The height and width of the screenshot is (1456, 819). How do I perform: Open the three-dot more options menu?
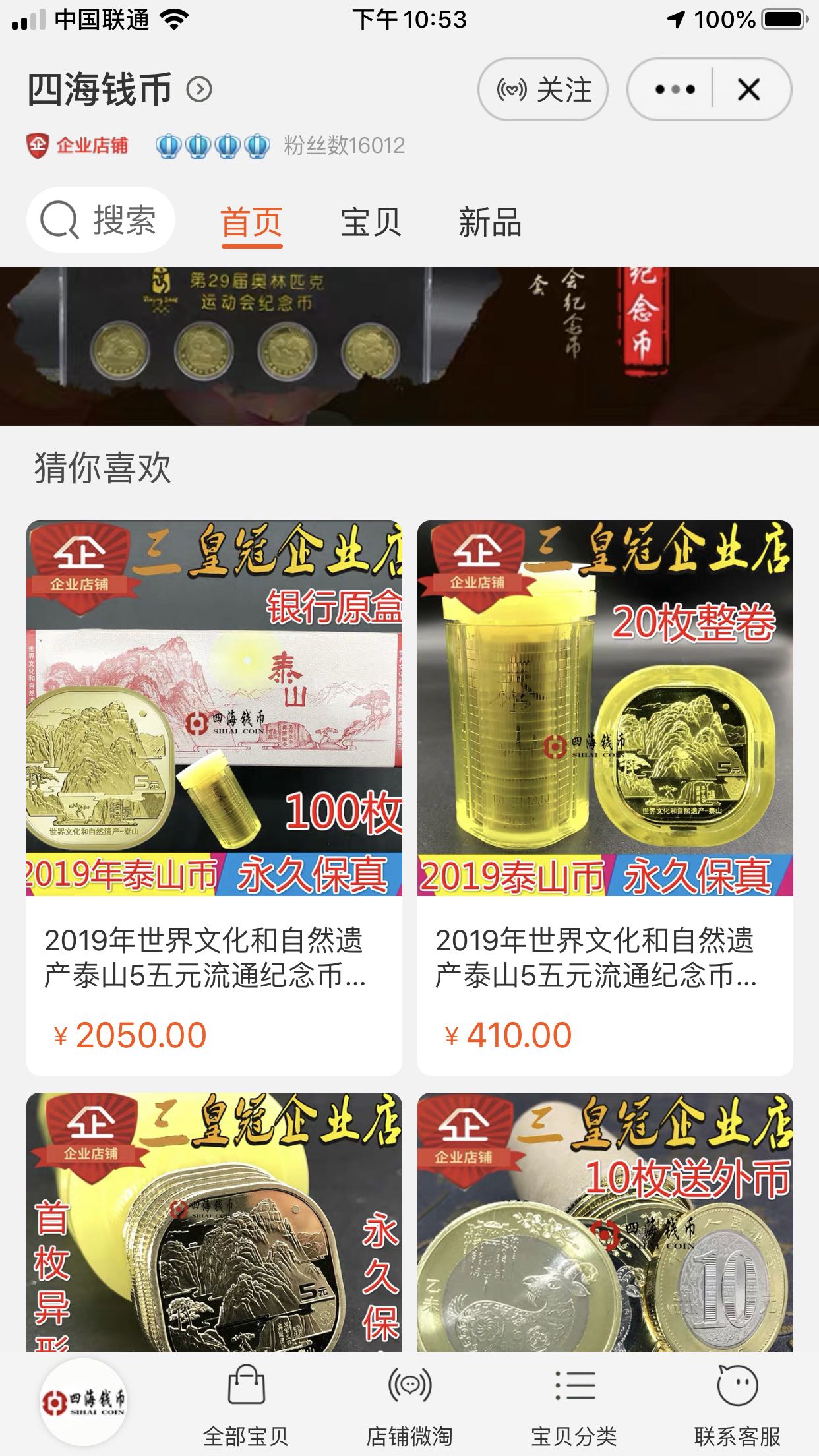[674, 90]
